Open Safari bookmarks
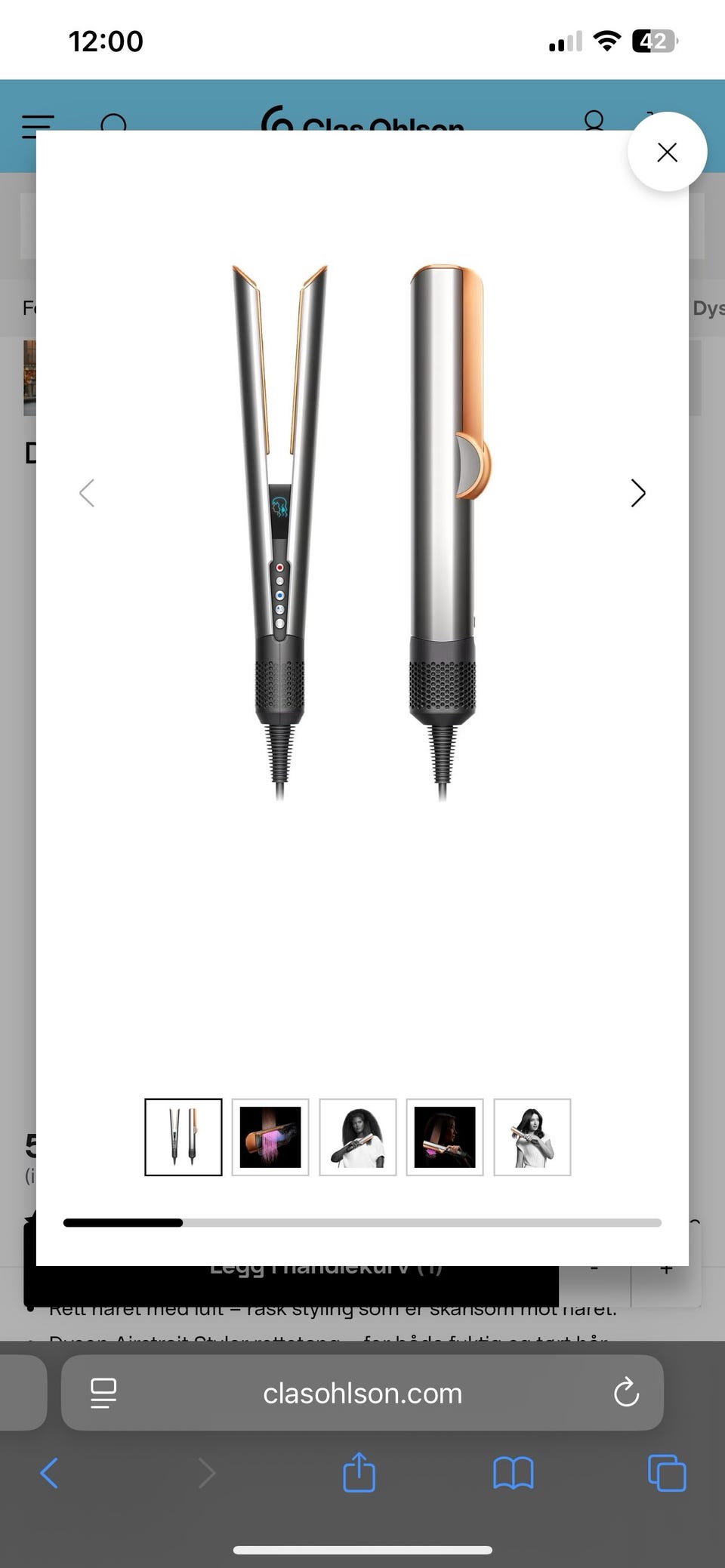725x1568 pixels. coord(514,1473)
